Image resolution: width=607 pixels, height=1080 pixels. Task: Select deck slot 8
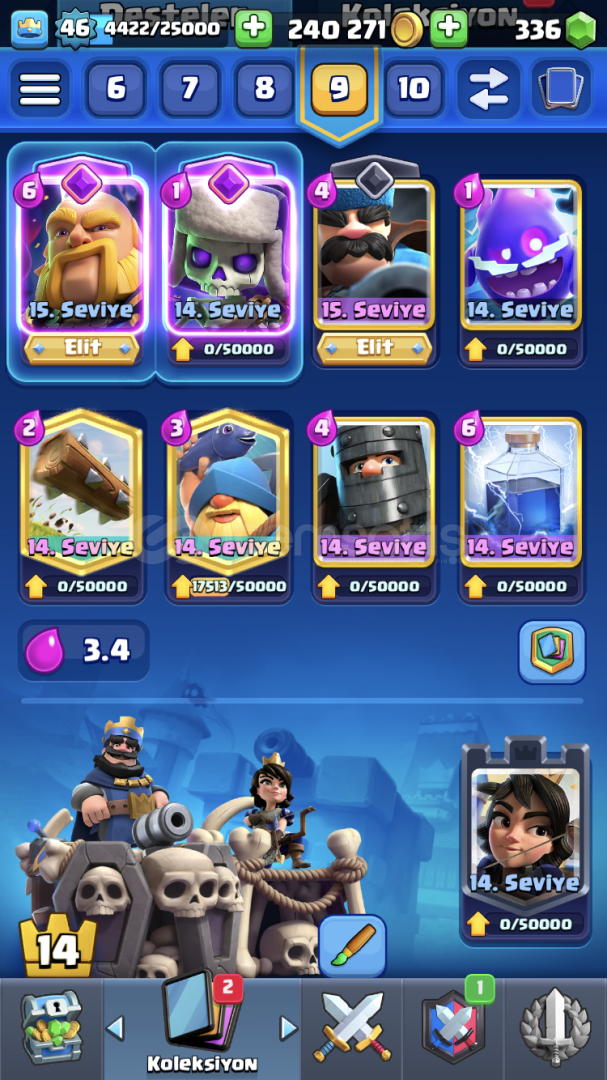(x=265, y=89)
